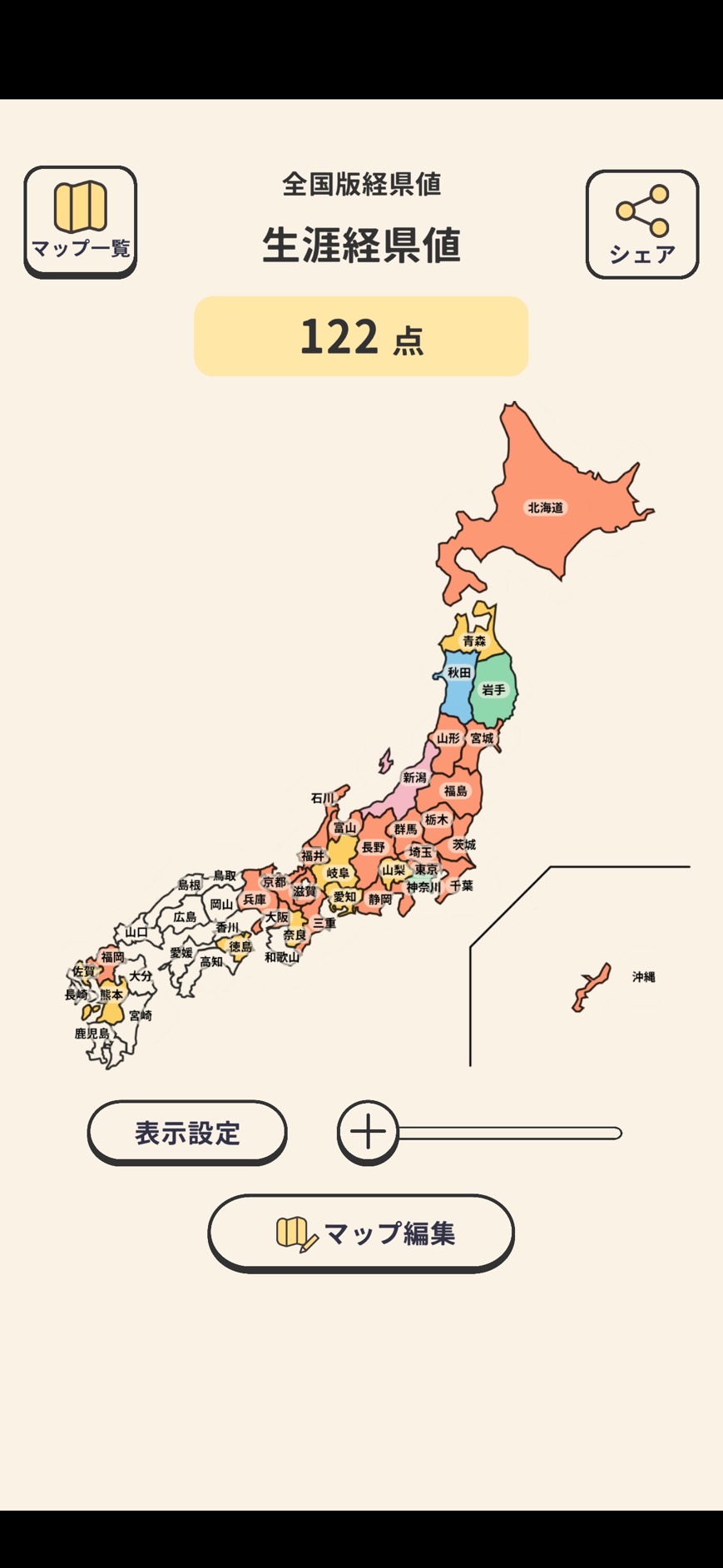Select 沖縄 on the map
Viewport: 723px width, 1568px height.
[592, 988]
